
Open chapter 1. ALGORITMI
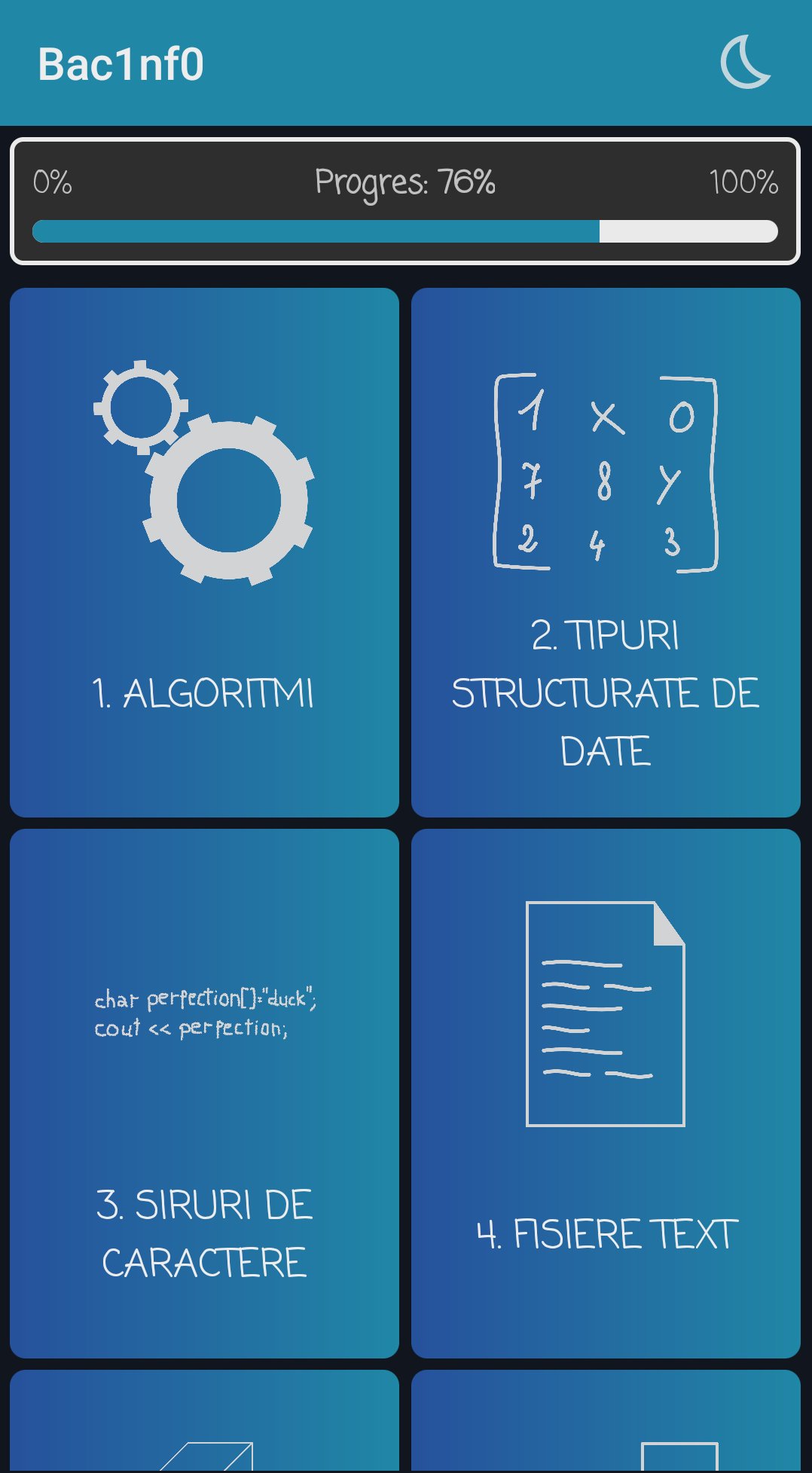click(203, 550)
